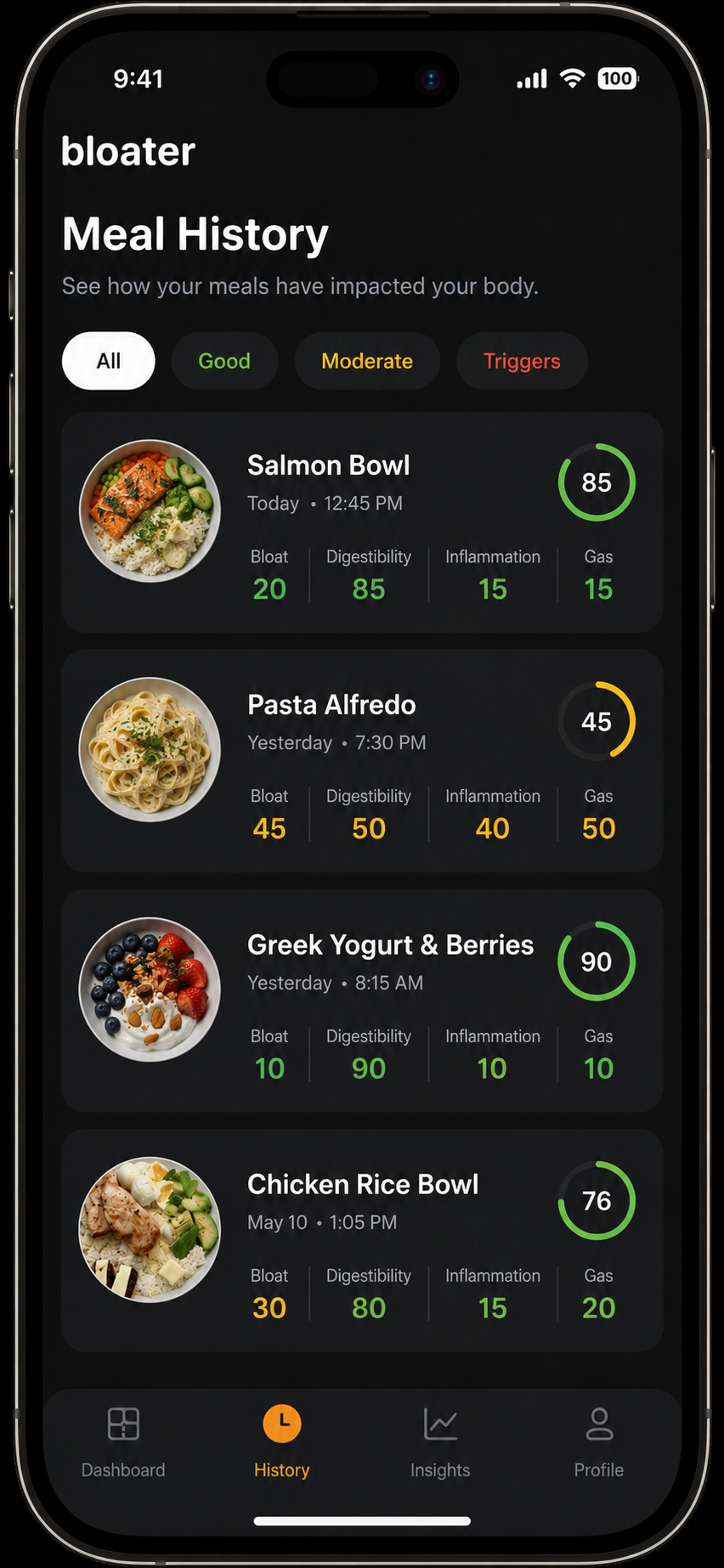Filter meals by Good
The image size is (724, 1568).
point(224,361)
